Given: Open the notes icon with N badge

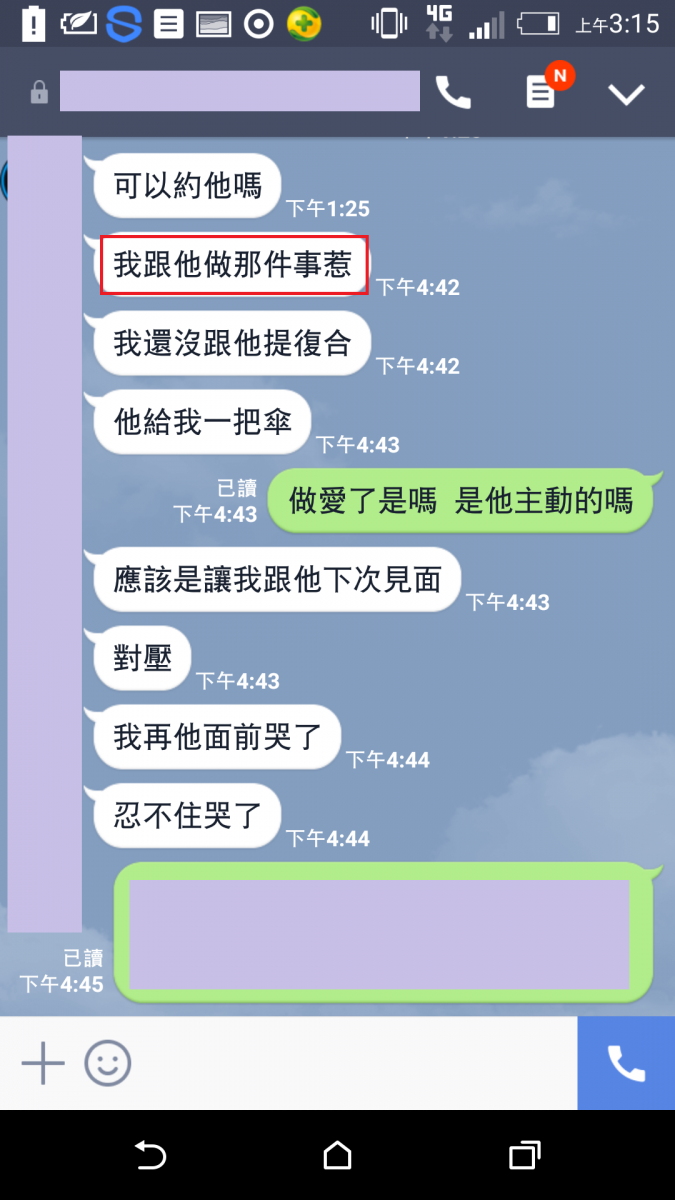Looking at the screenshot, I should click(541, 93).
